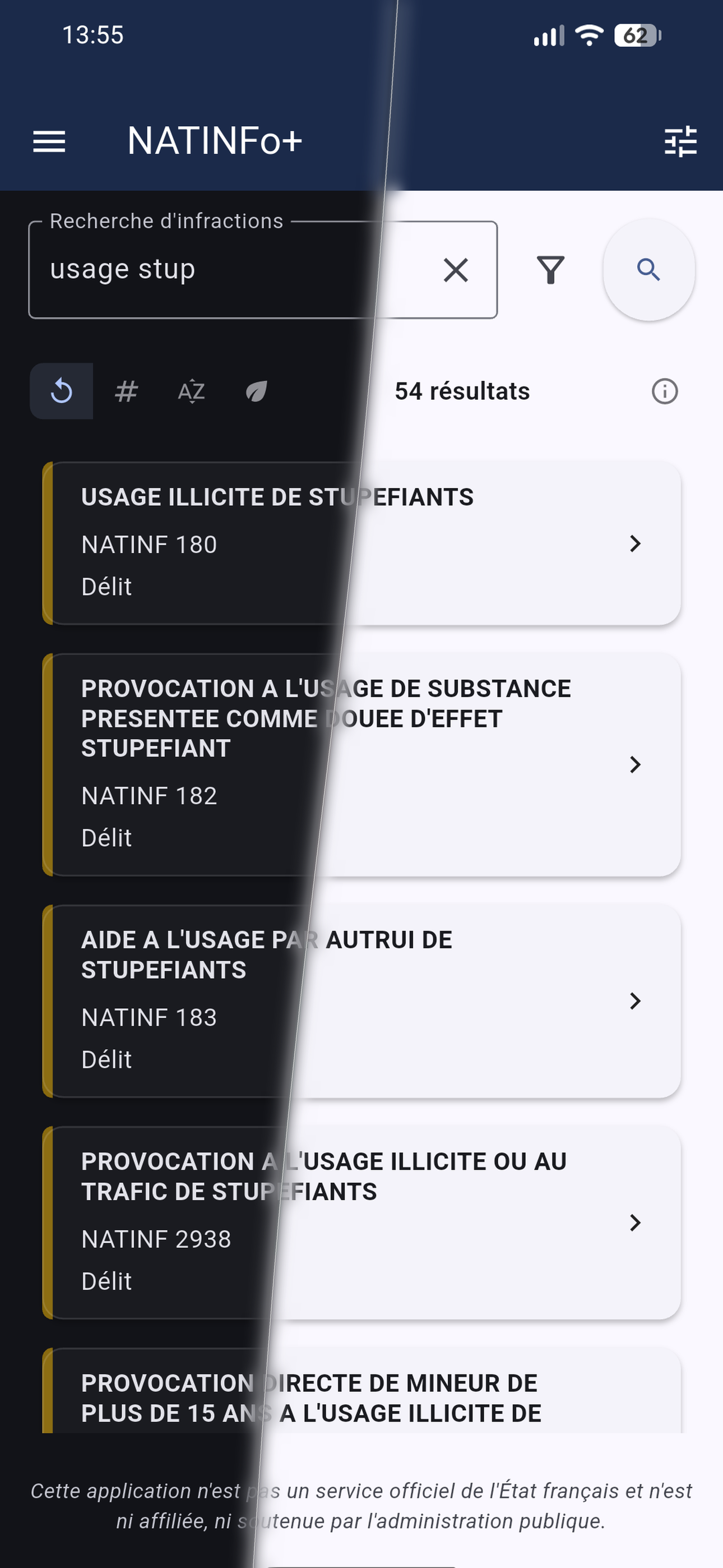The height and width of the screenshot is (1568, 723).
Task: Select the circular arrow sort option
Action: tap(62, 391)
